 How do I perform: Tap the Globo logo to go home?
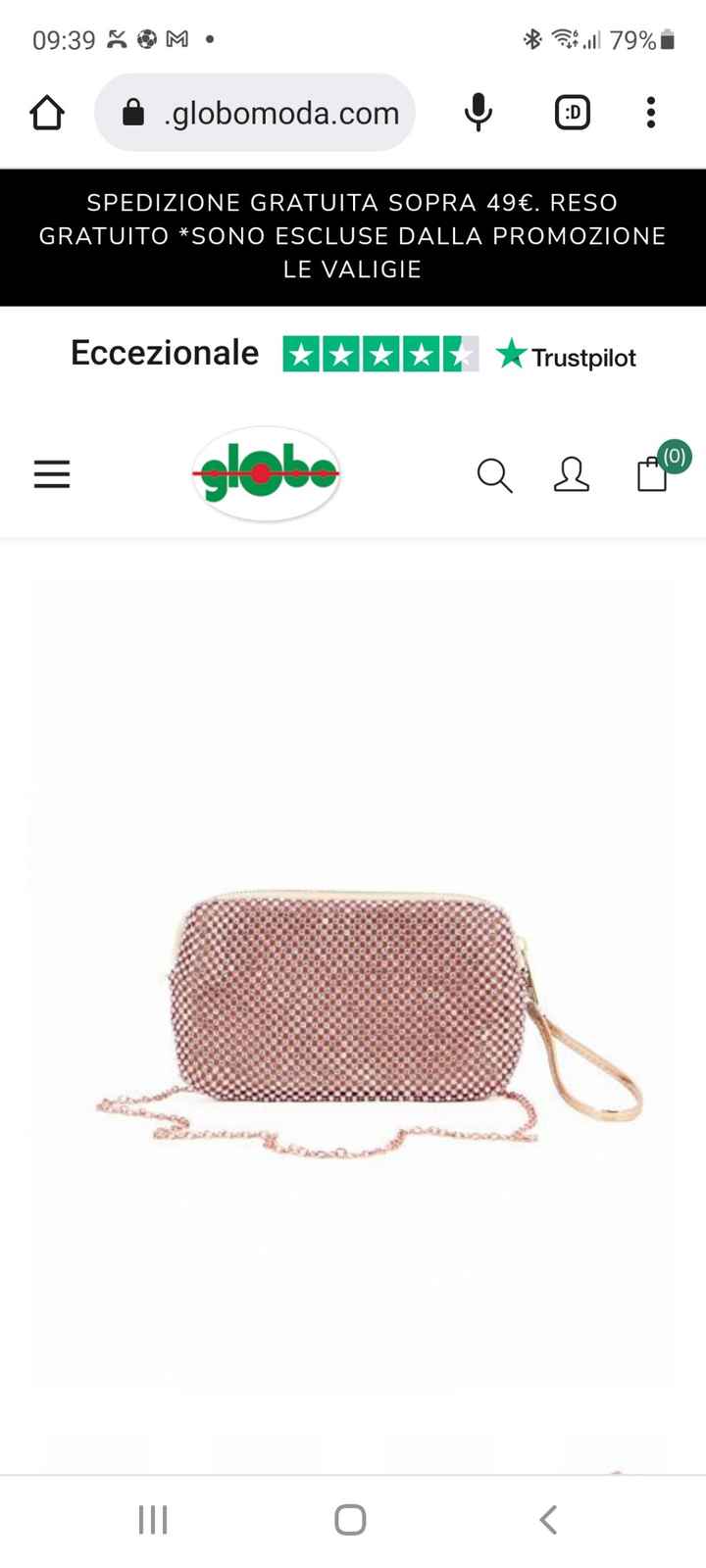click(265, 474)
